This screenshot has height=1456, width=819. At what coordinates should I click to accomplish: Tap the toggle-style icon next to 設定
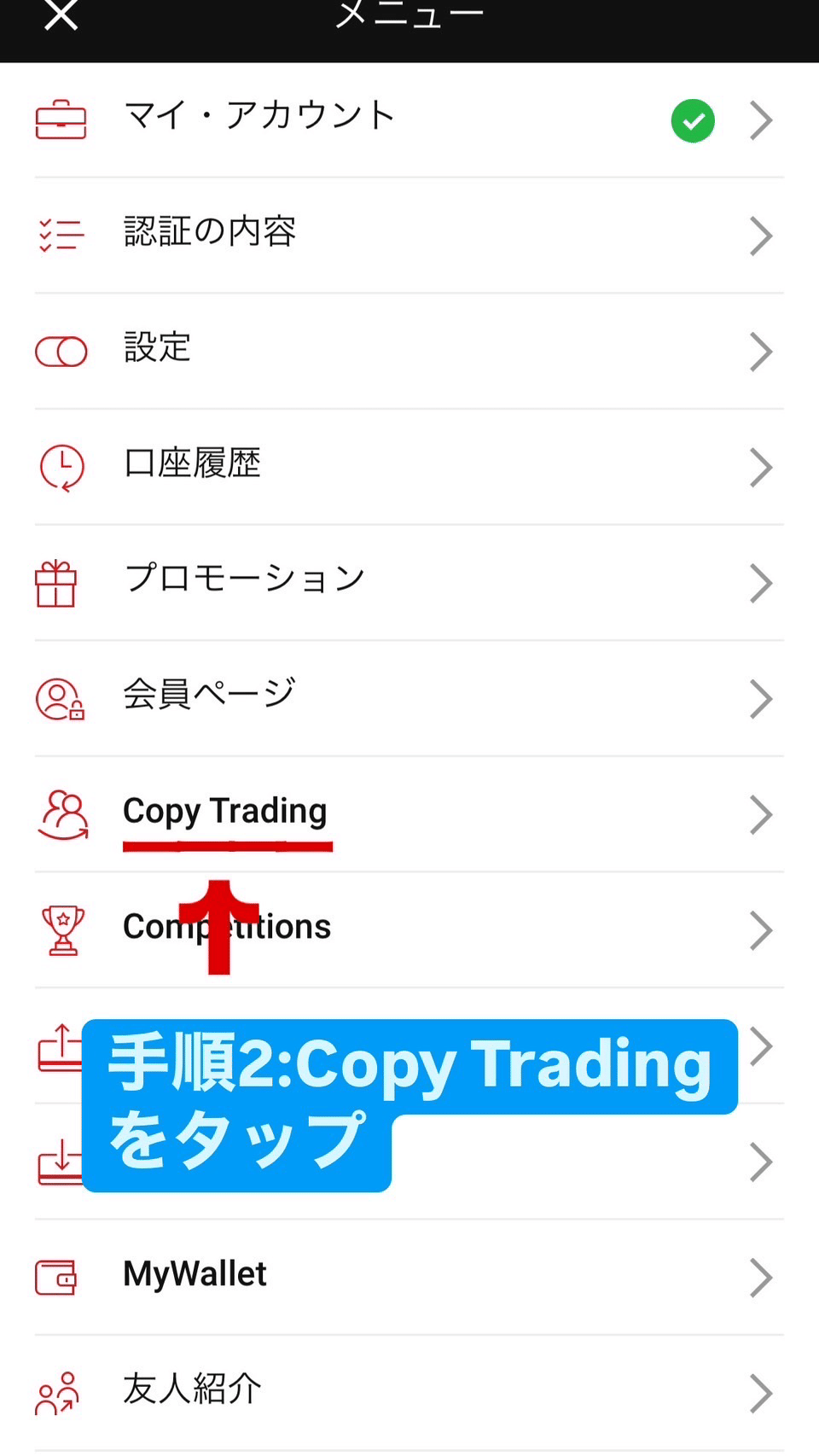[60, 350]
